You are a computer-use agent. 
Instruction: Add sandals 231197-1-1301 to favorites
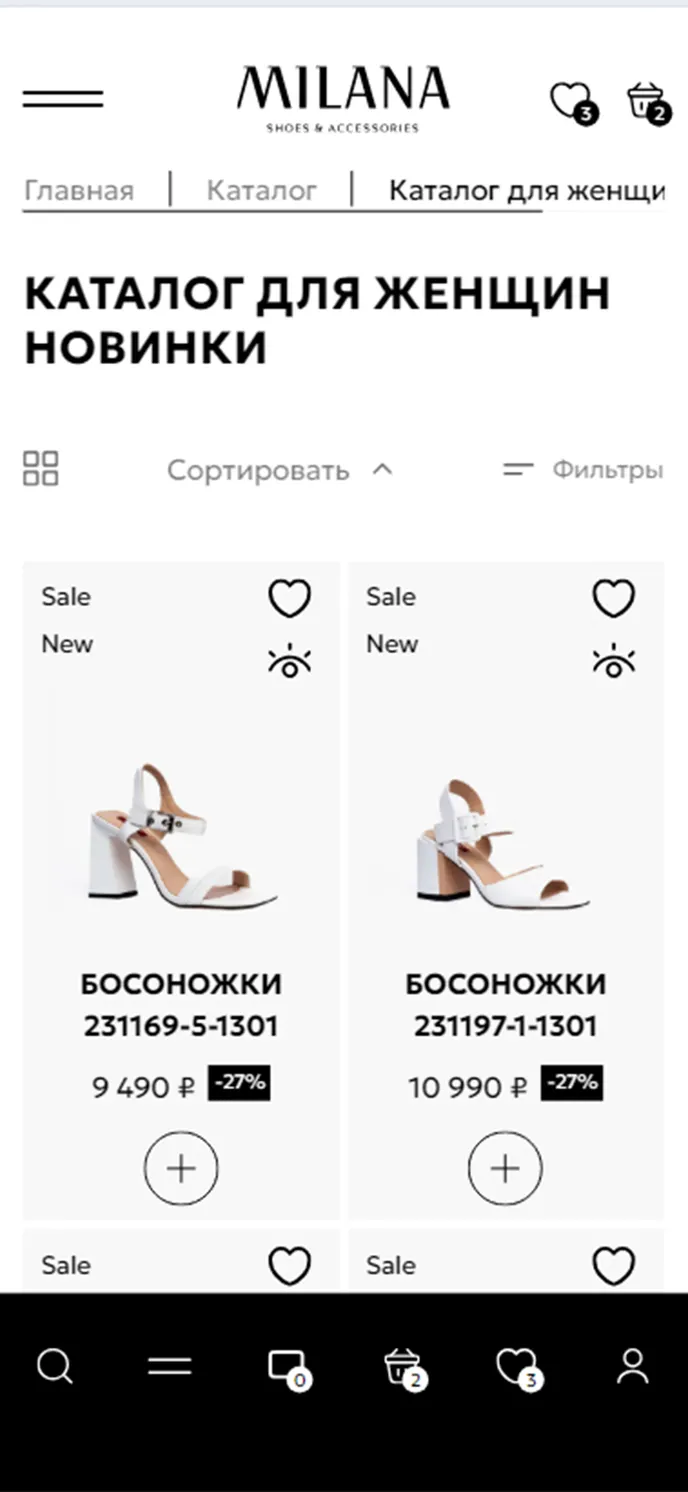[x=614, y=599]
